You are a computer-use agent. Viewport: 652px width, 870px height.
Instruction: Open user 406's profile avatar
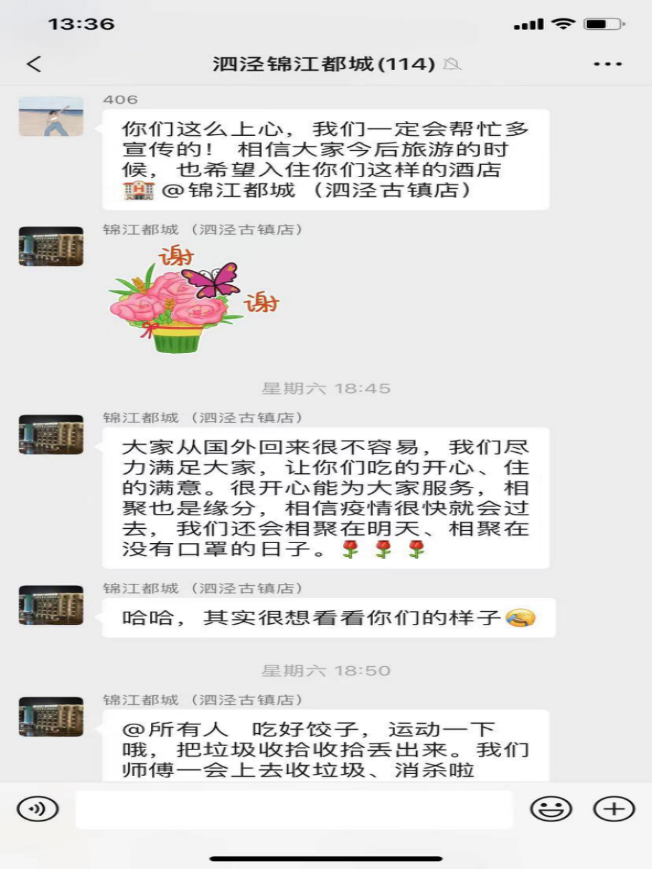[51, 117]
